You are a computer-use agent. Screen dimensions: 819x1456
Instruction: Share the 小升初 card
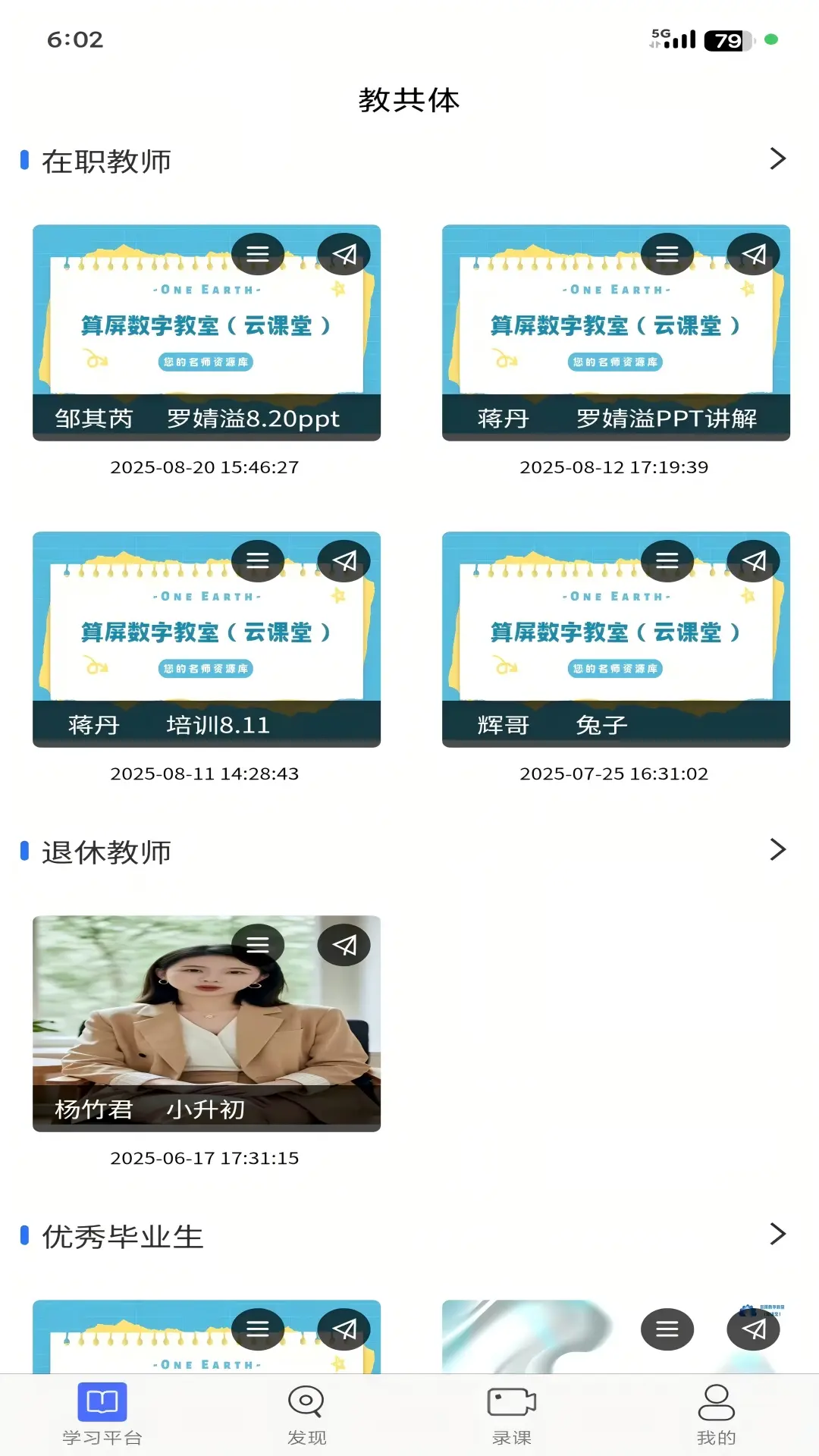pos(344,945)
